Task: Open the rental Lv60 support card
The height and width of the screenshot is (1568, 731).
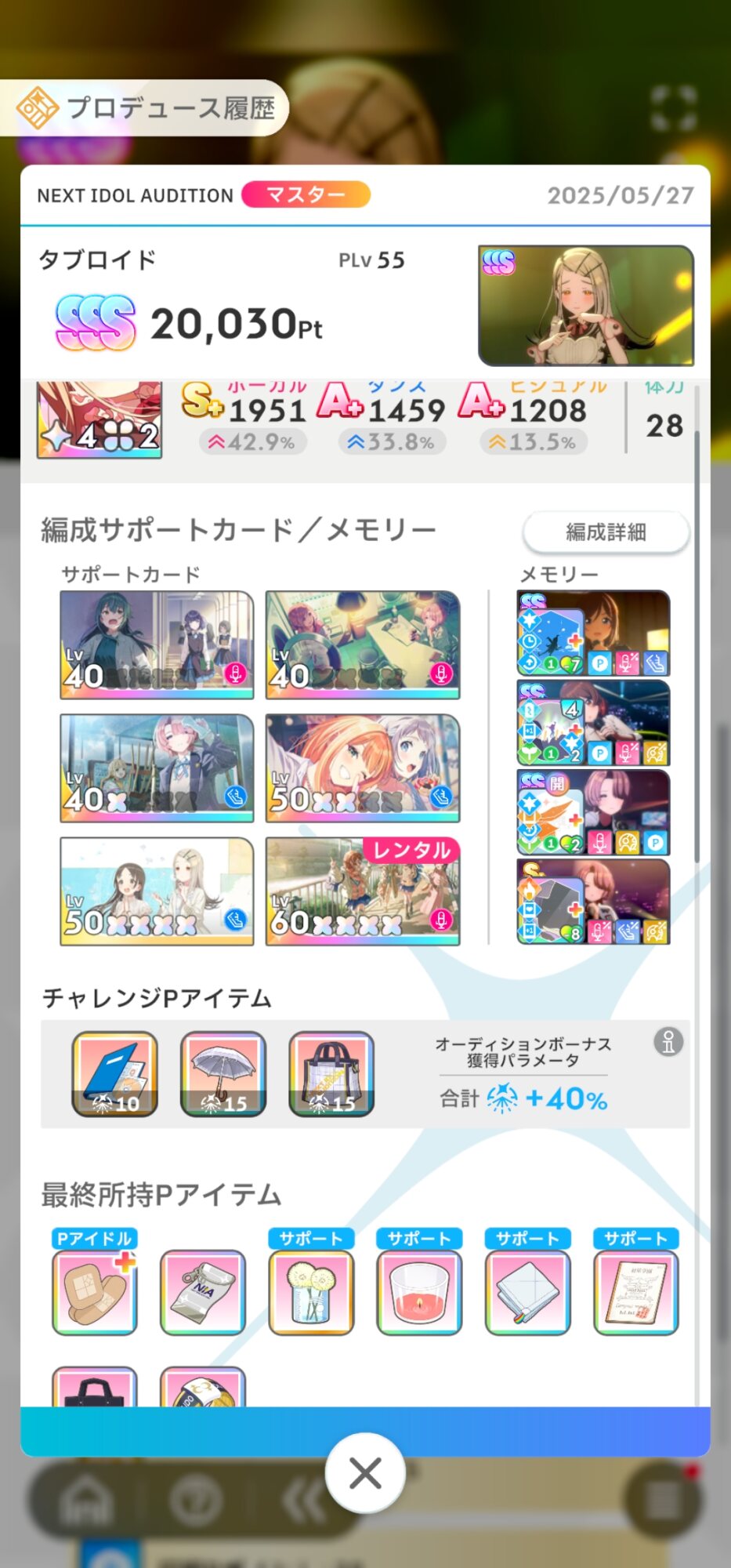Action: pyautogui.click(x=363, y=891)
